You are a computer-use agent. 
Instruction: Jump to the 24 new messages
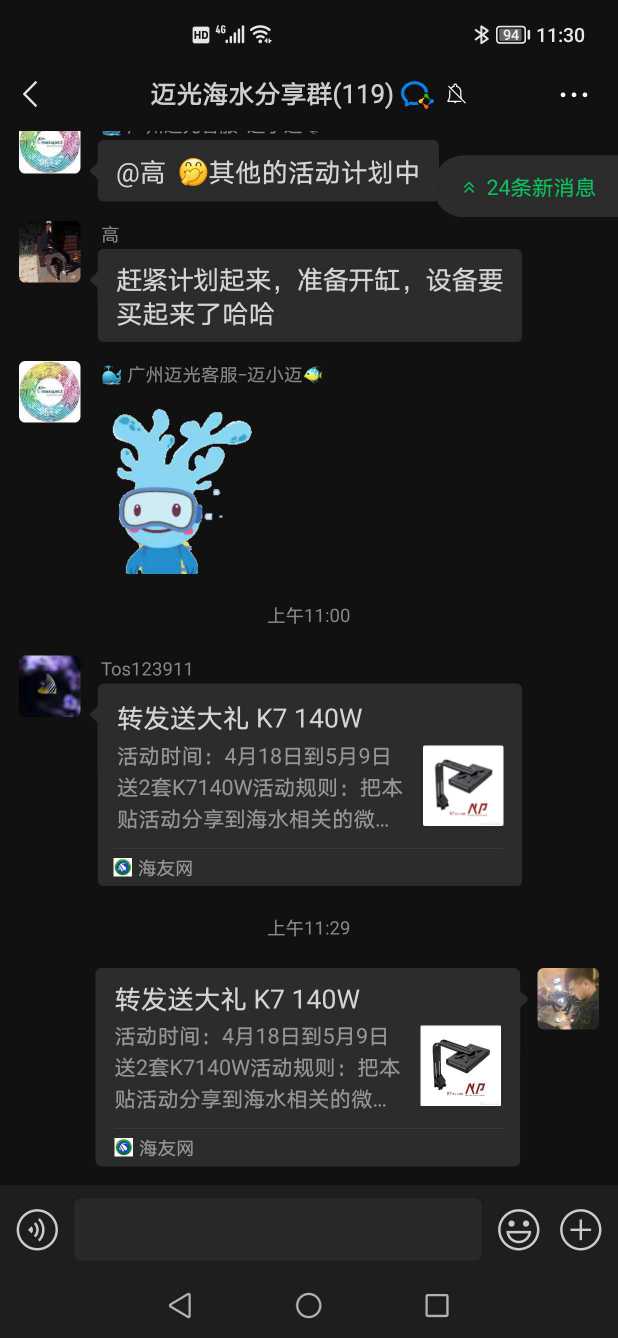(531, 187)
